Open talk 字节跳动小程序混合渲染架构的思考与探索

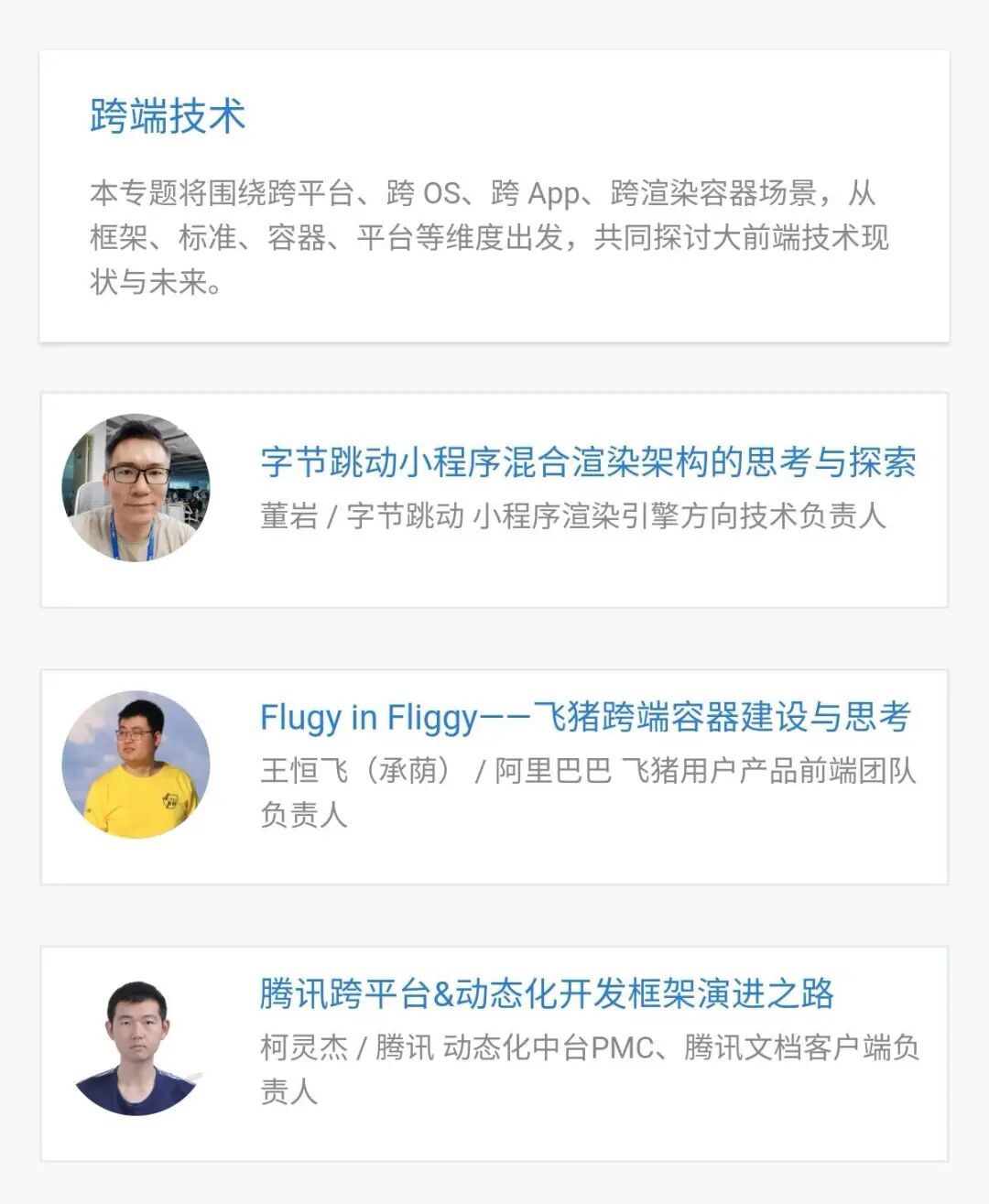pyautogui.click(x=588, y=462)
